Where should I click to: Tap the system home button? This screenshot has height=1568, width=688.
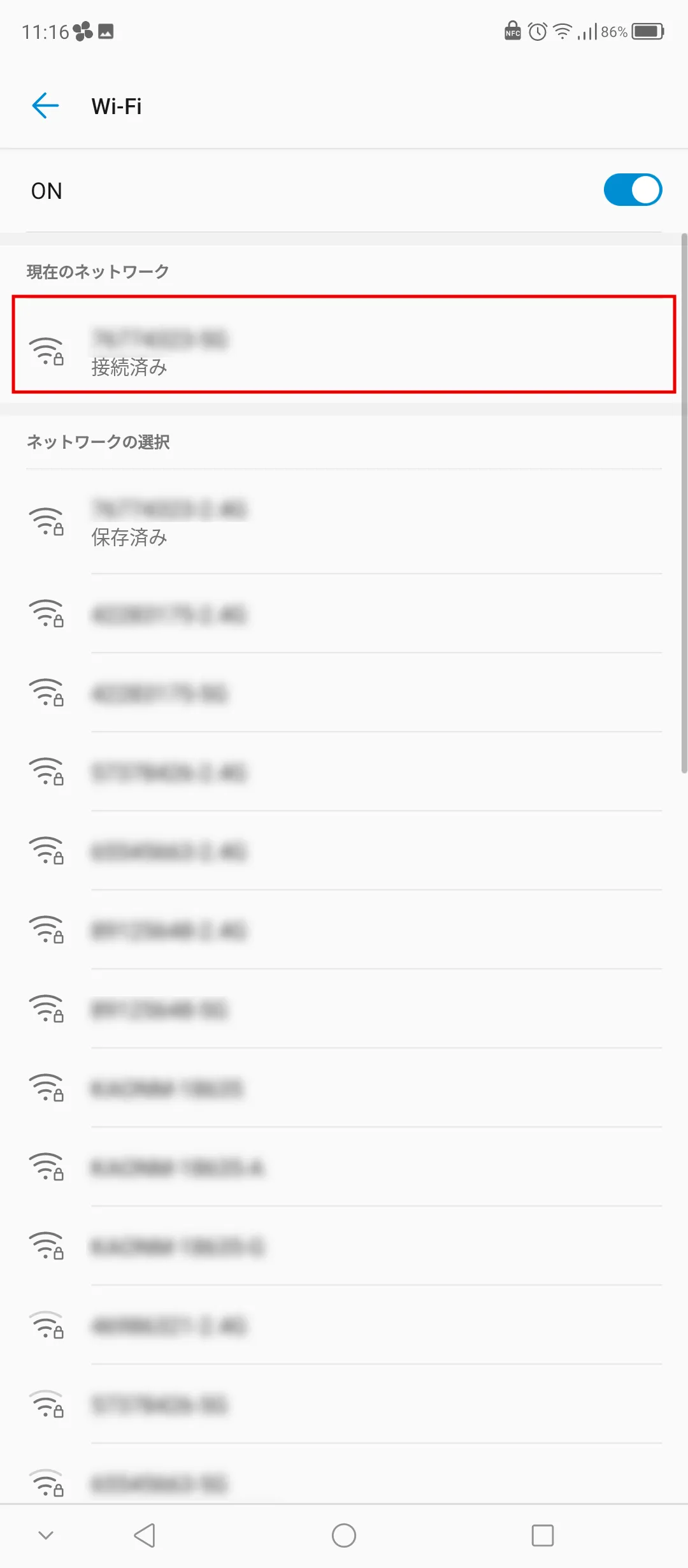[344, 1535]
